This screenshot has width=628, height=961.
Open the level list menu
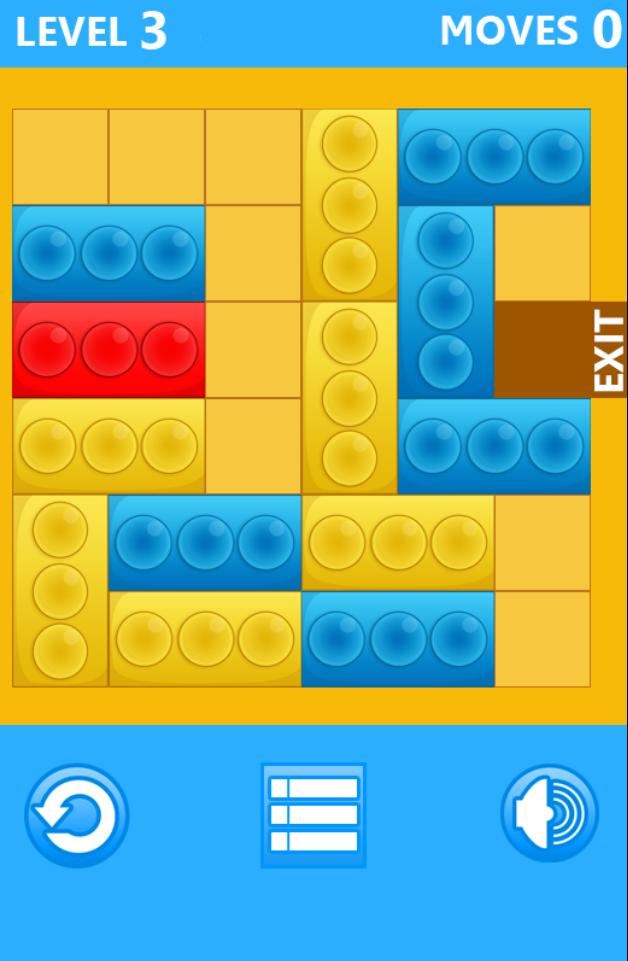pos(313,815)
